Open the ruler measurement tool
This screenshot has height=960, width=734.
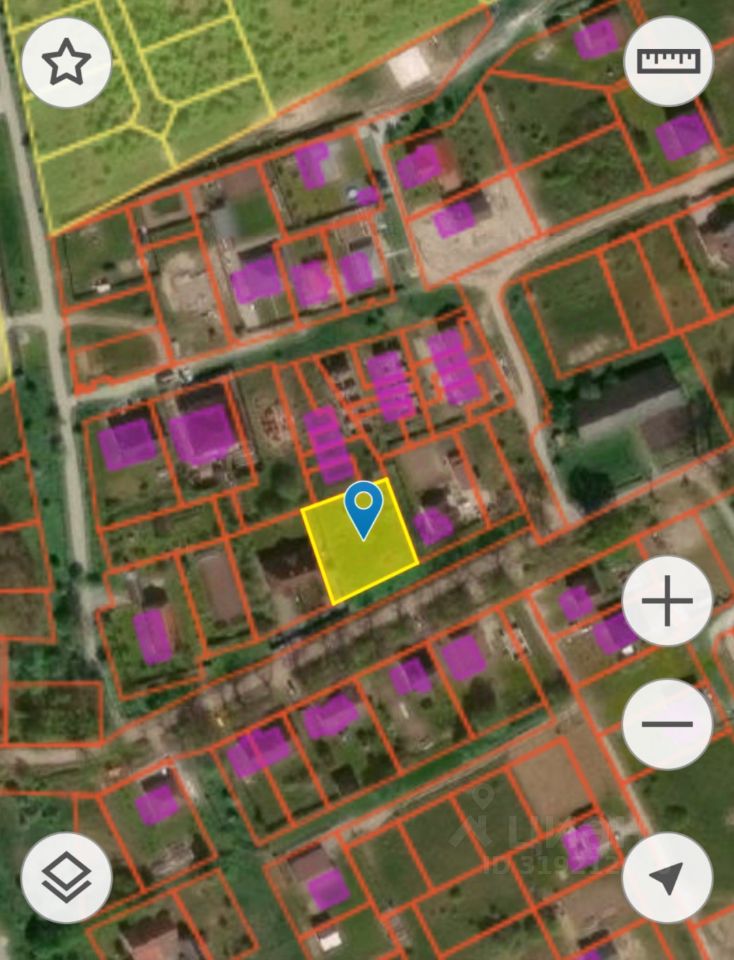pos(668,61)
